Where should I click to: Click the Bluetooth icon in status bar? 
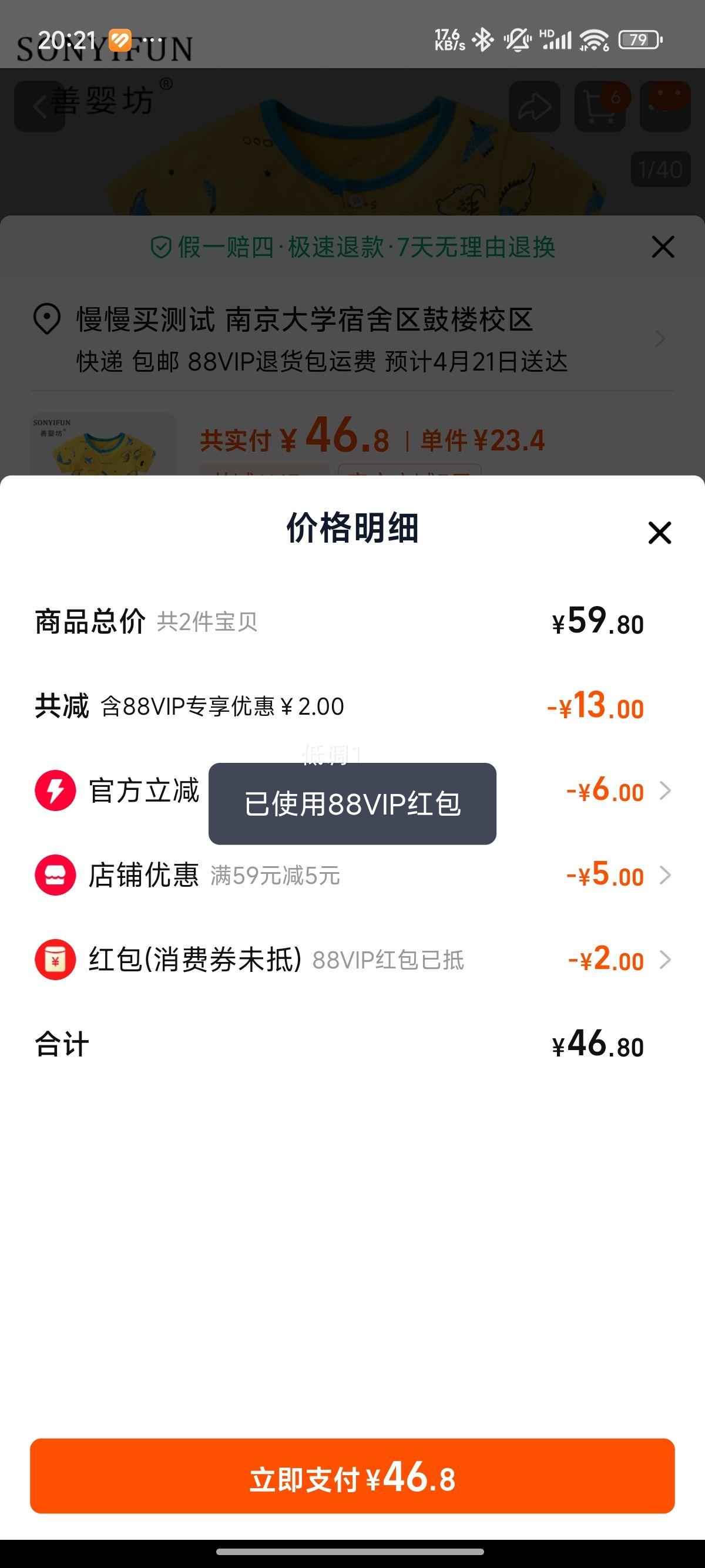point(481,39)
